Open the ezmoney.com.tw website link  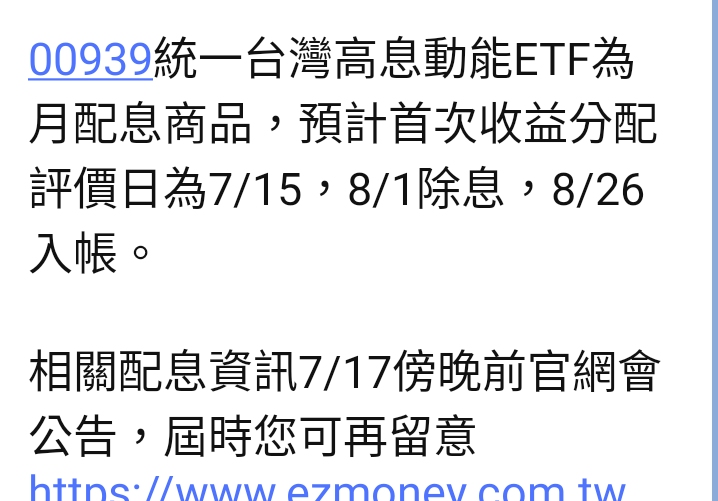(327, 488)
